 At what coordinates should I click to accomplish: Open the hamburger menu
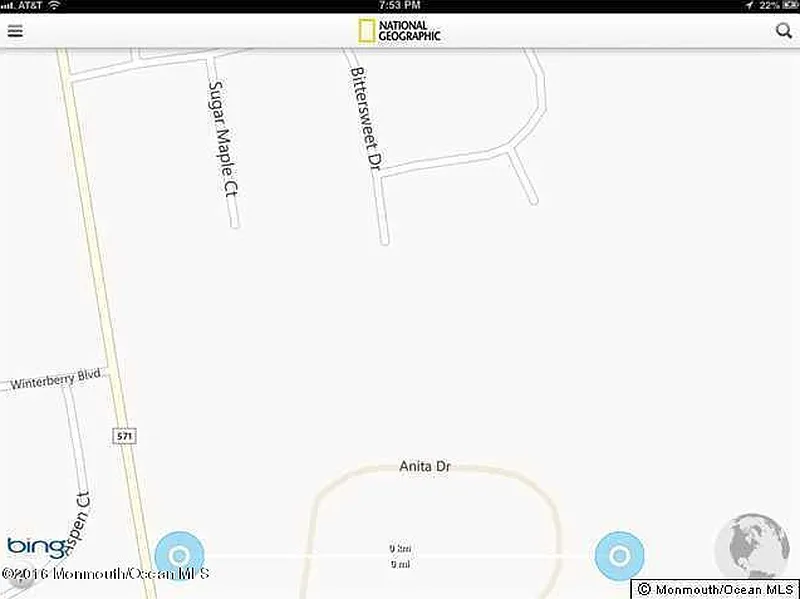pos(15,30)
